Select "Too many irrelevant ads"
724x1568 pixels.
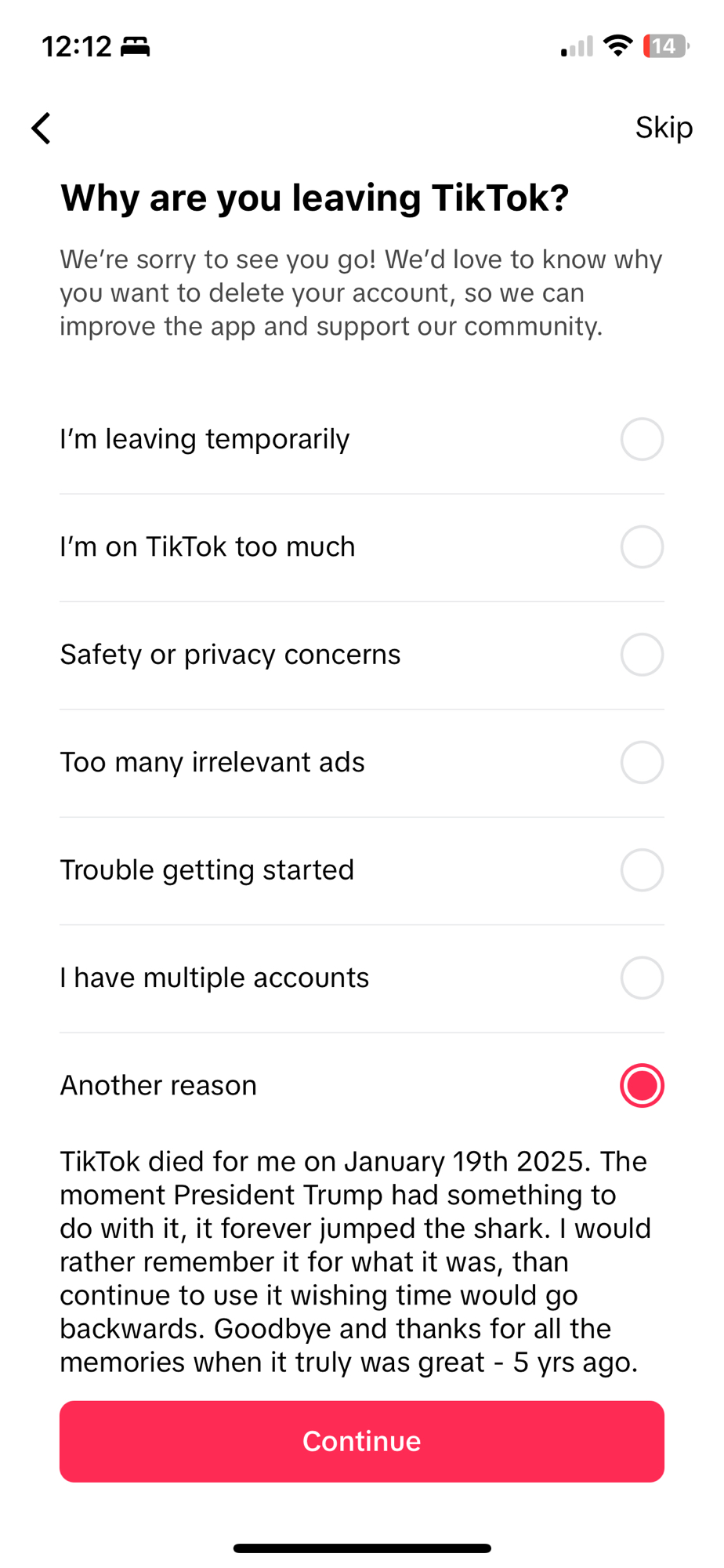(642, 762)
